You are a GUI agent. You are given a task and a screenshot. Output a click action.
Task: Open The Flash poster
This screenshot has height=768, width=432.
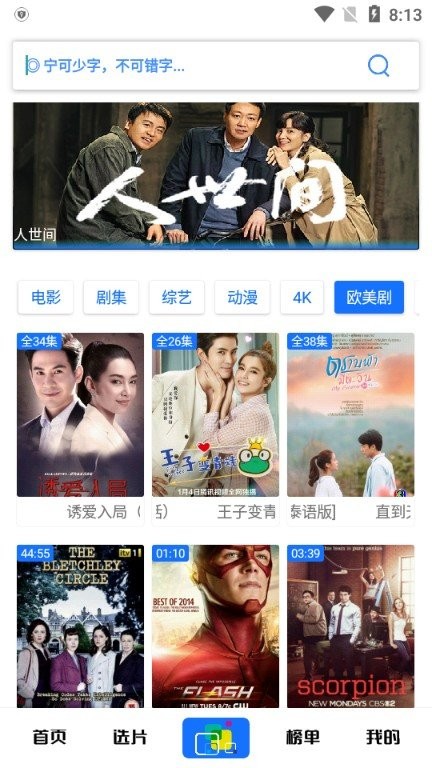click(x=216, y=626)
